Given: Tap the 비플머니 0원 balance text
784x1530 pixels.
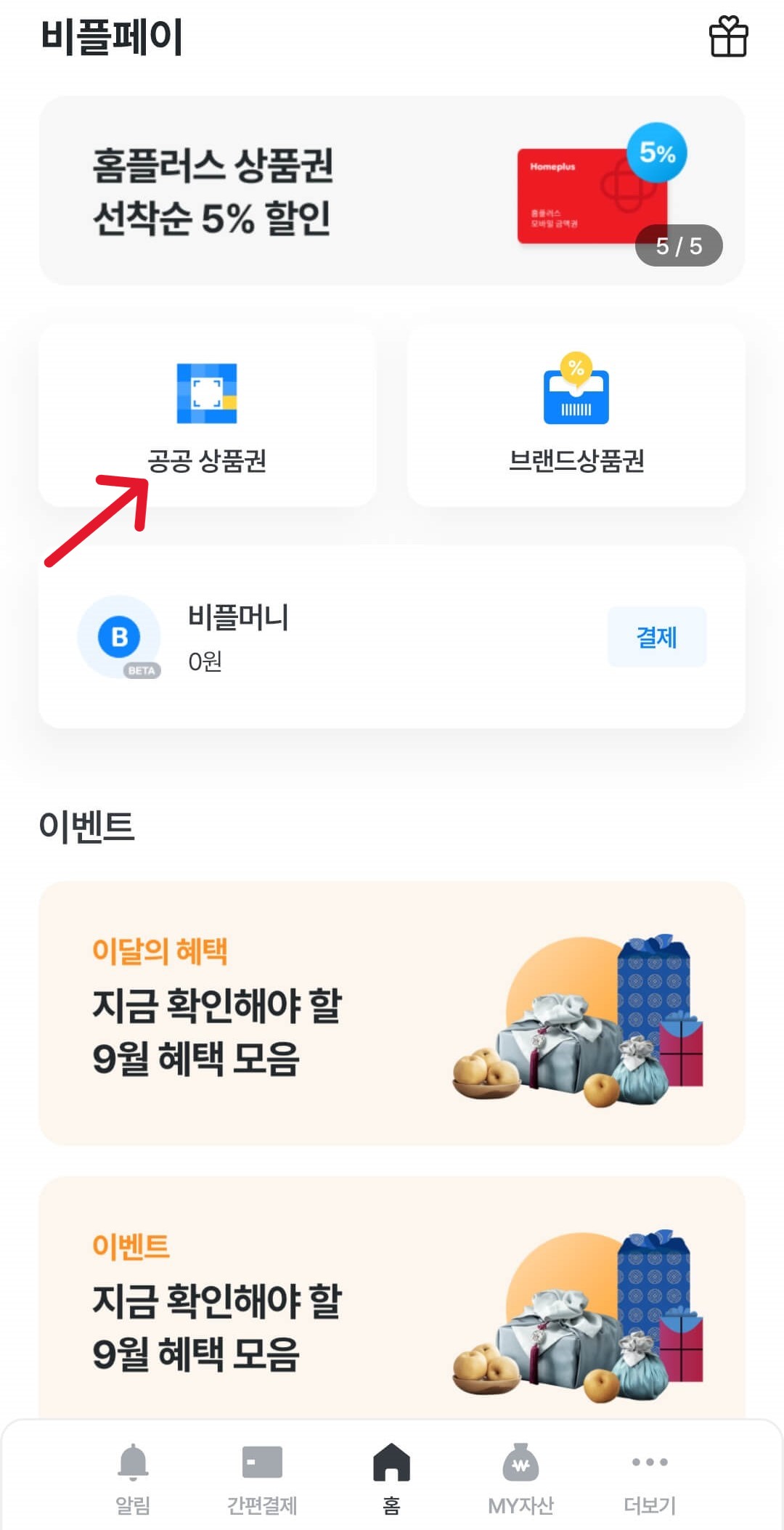Looking at the screenshot, I should click(205, 662).
